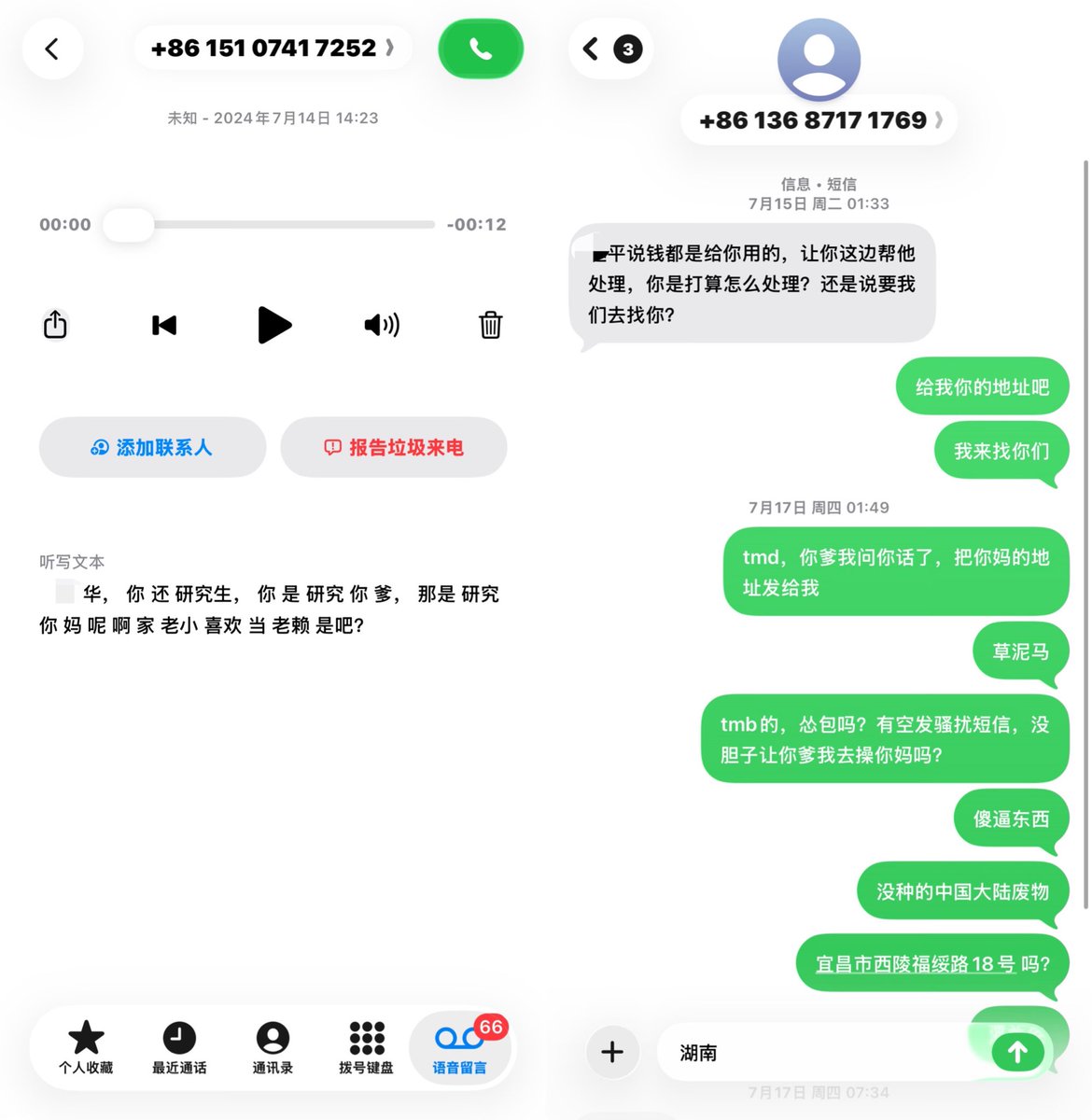Open the plus attachments menu

pyautogui.click(x=612, y=1053)
